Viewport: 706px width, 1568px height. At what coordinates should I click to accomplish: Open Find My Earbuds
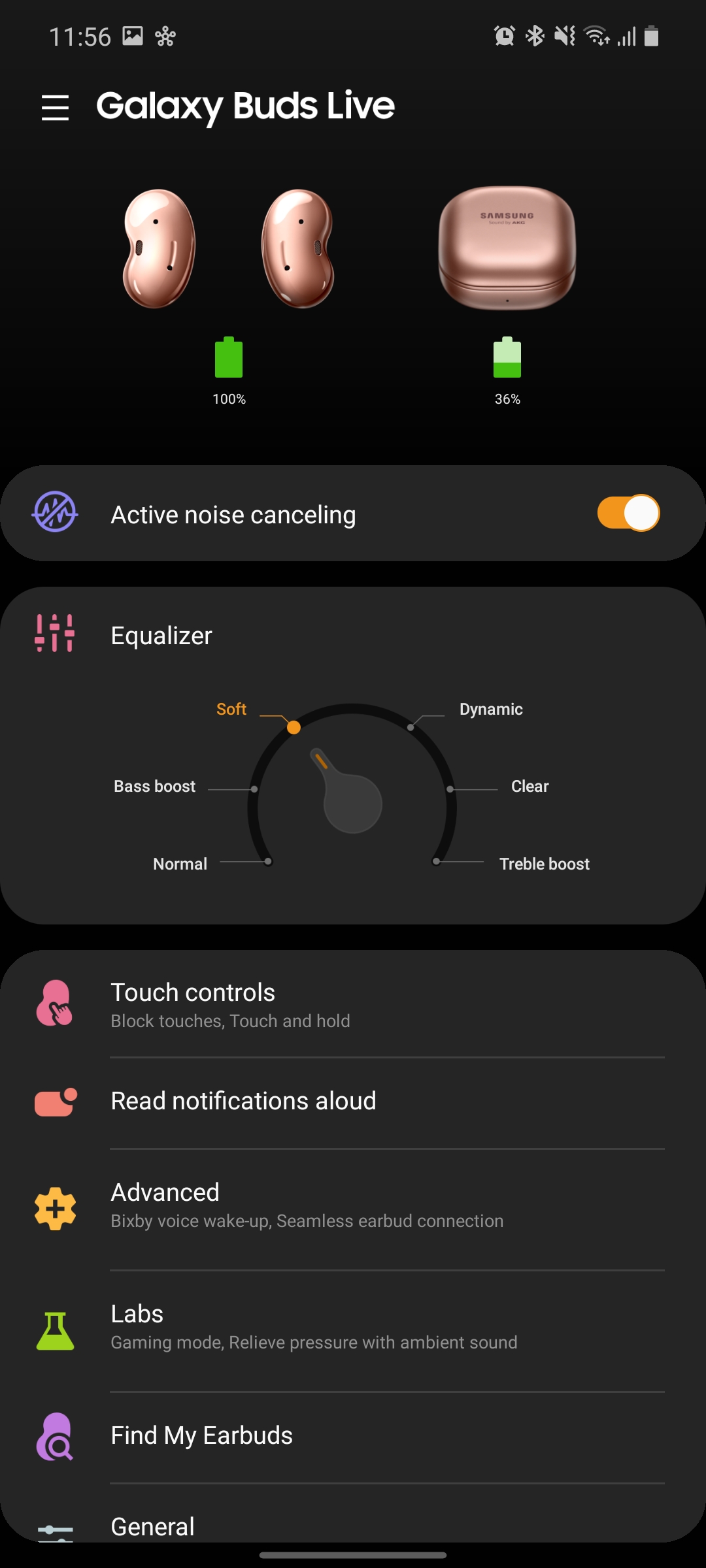pyautogui.click(x=353, y=1436)
